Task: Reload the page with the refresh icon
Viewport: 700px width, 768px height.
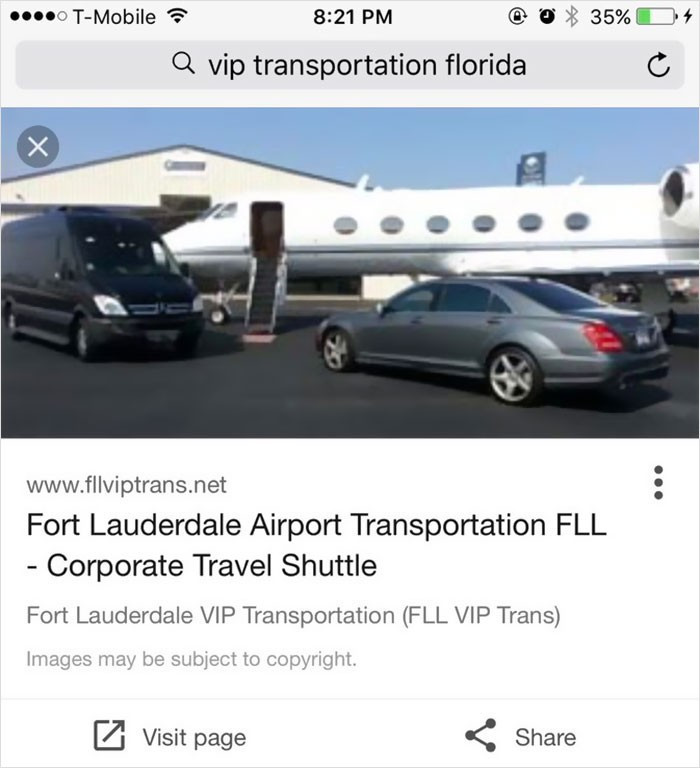Action: (657, 67)
